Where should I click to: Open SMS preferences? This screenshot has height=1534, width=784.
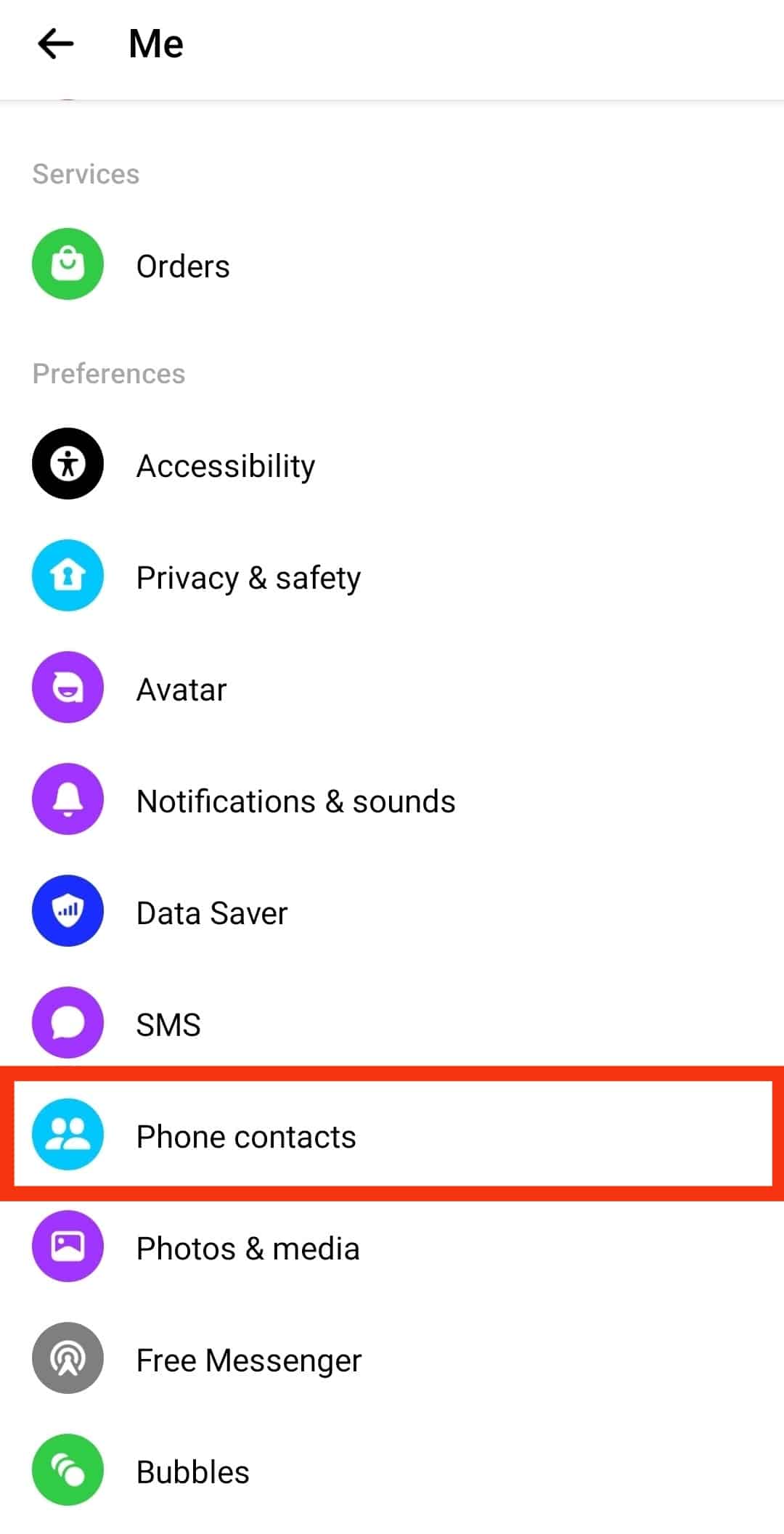(x=168, y=1024)
